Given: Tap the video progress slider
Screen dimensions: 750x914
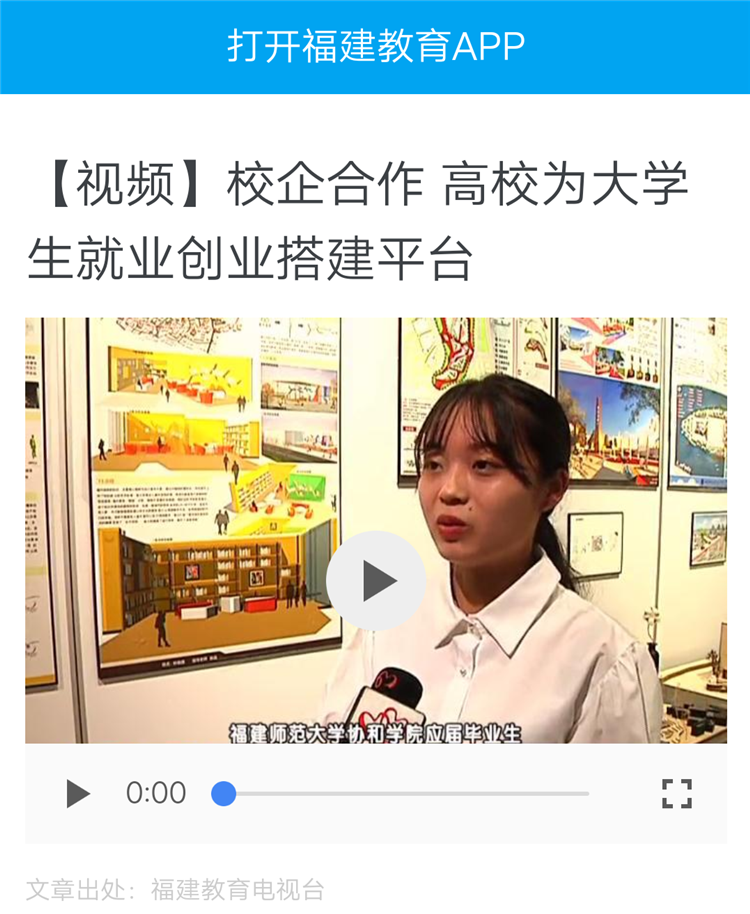Looking at the screenshot, I should coord(400,794).
